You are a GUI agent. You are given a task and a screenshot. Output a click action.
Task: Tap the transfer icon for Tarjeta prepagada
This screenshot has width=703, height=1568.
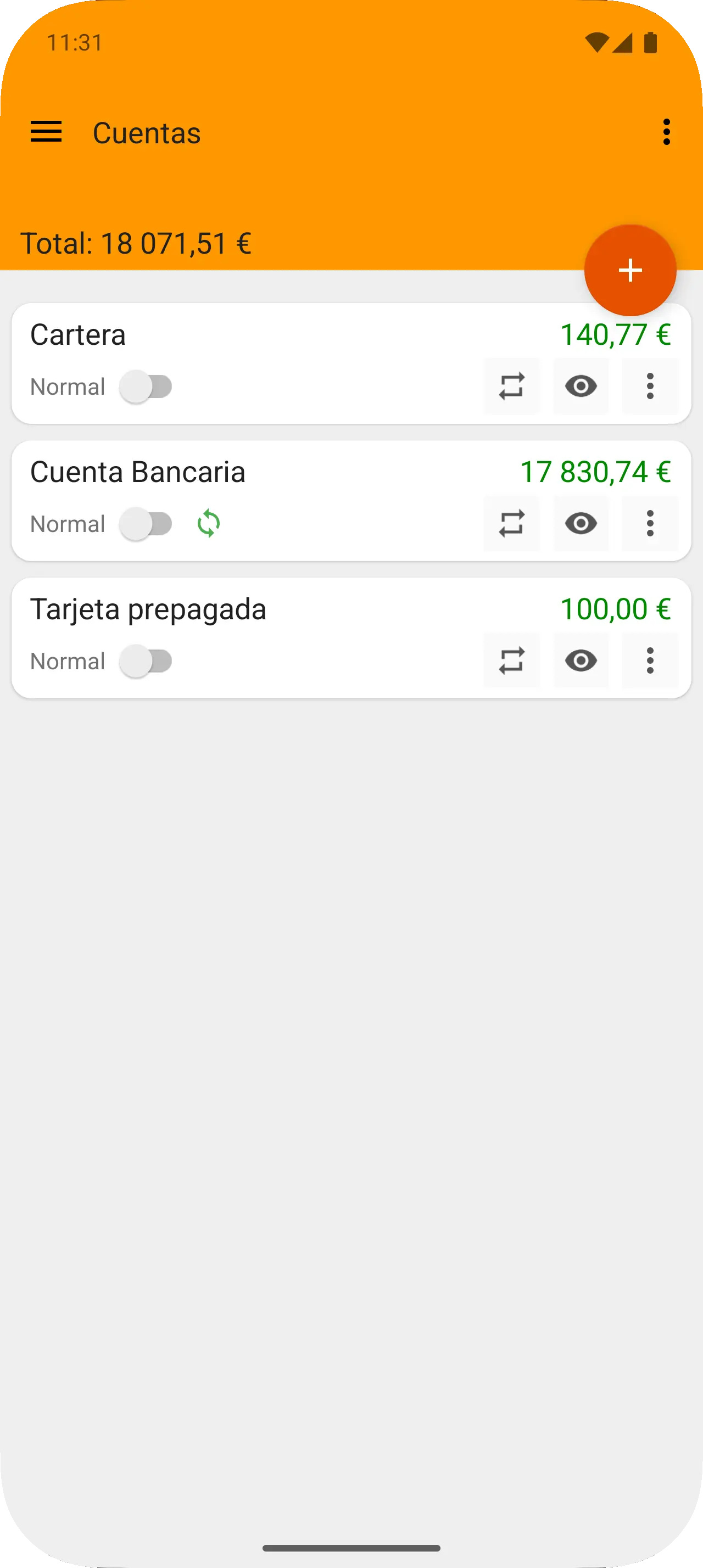click(511, 661)
